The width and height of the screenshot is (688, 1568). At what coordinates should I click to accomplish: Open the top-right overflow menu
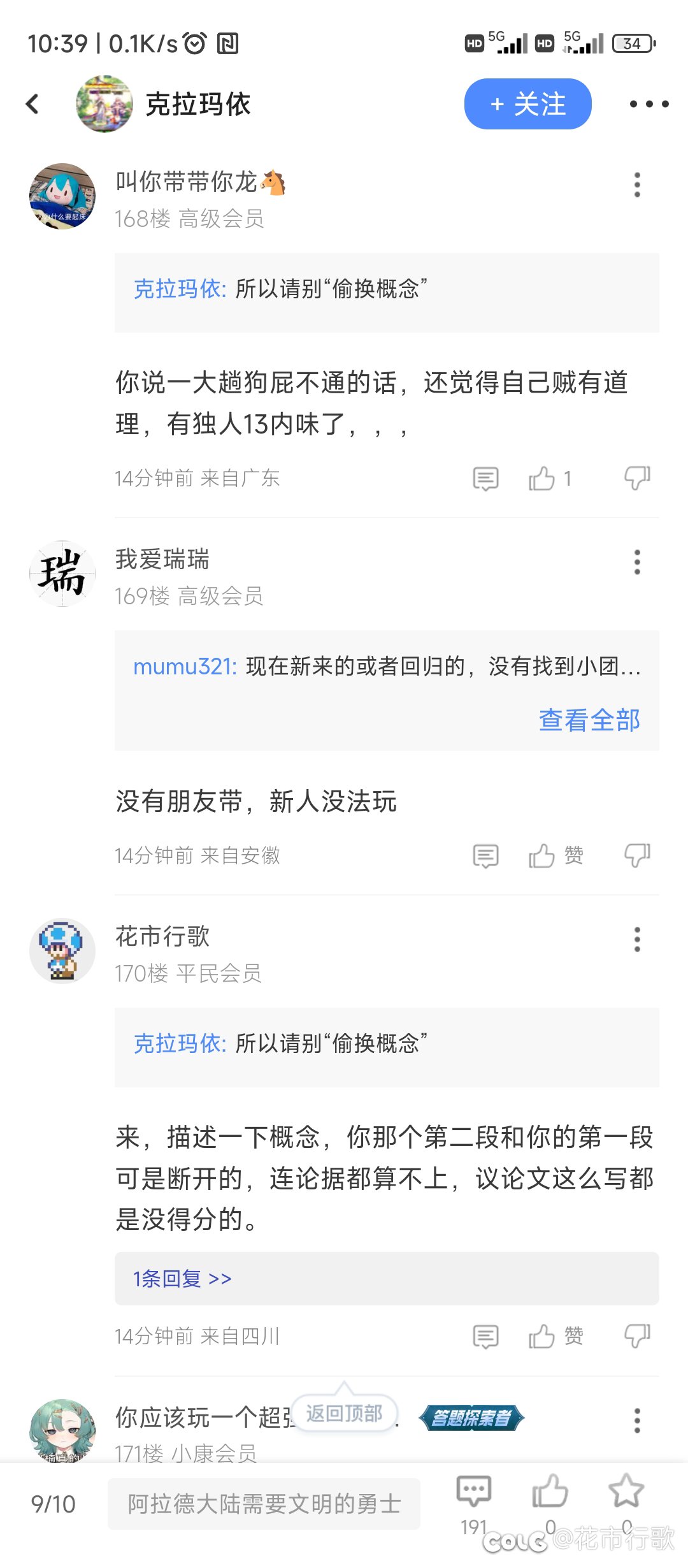coord(649,104)
